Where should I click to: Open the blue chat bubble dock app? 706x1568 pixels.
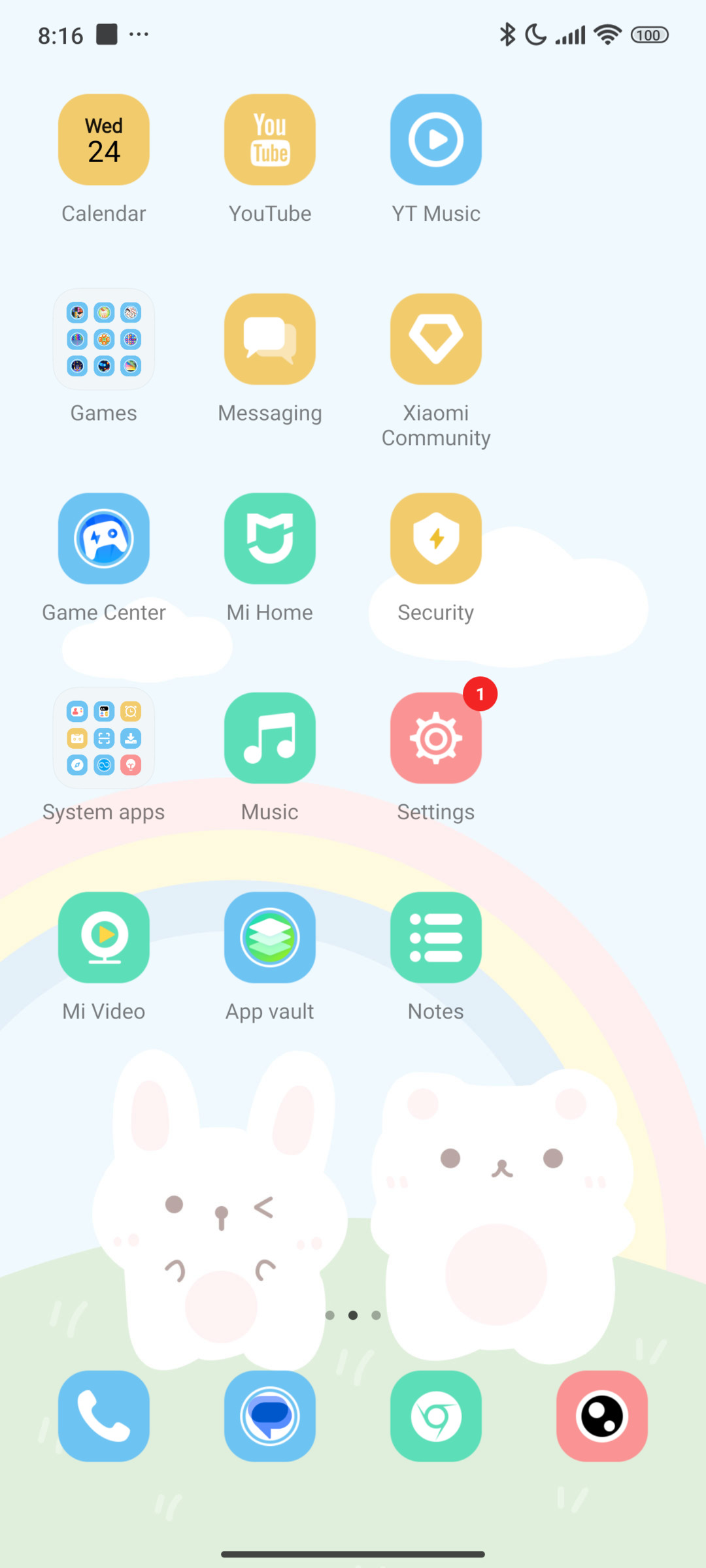270,1416
